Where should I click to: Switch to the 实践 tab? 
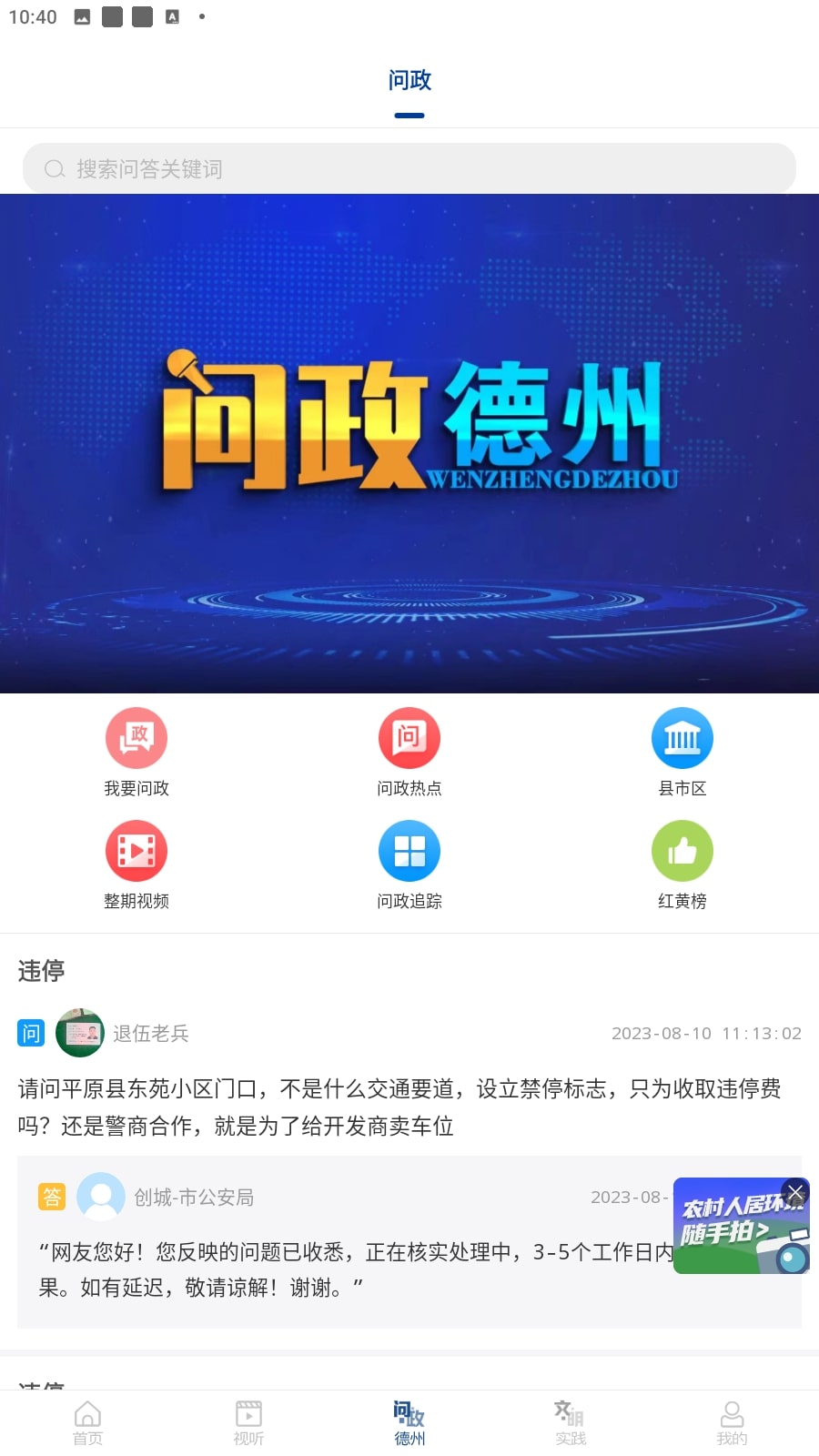[571, 1422]
